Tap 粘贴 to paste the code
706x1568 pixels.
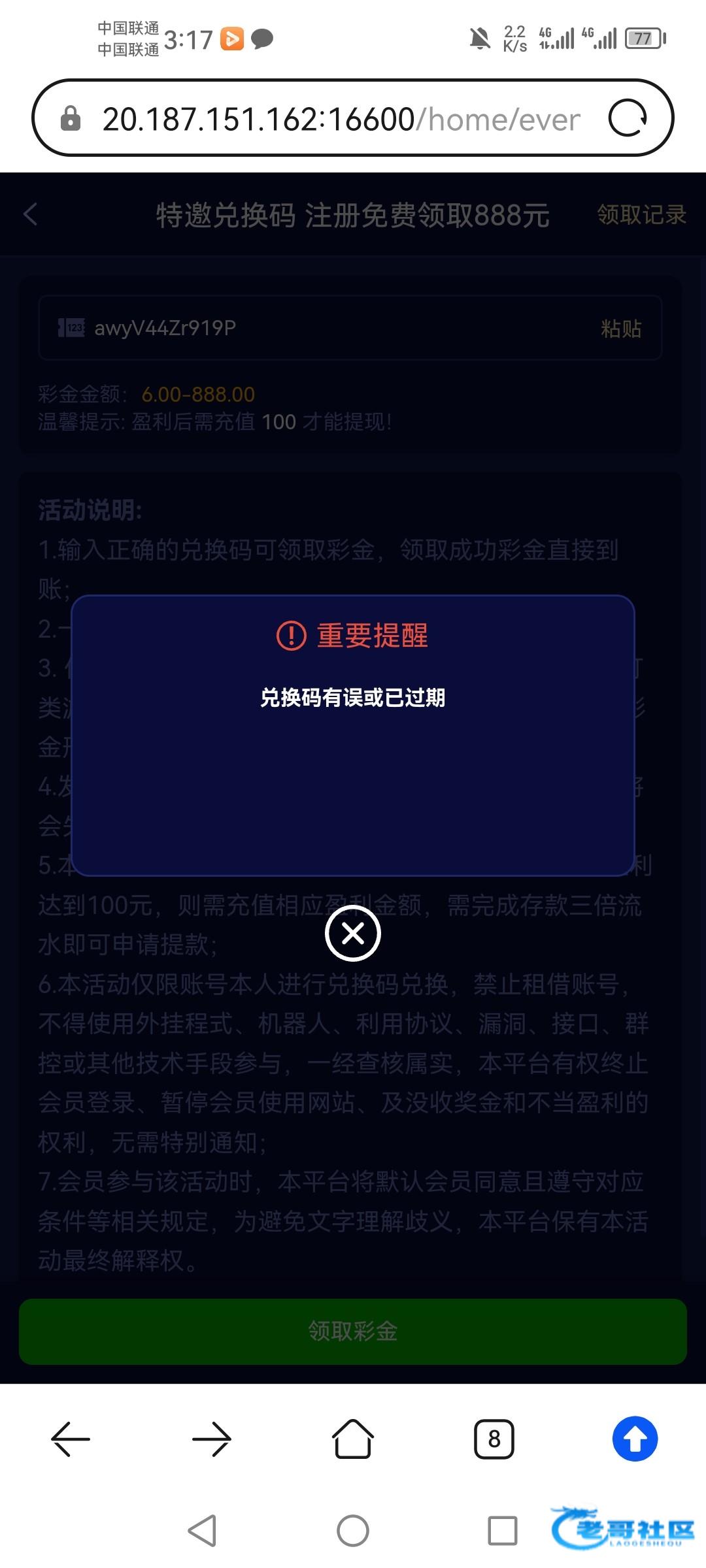click(x=620, y=328)
